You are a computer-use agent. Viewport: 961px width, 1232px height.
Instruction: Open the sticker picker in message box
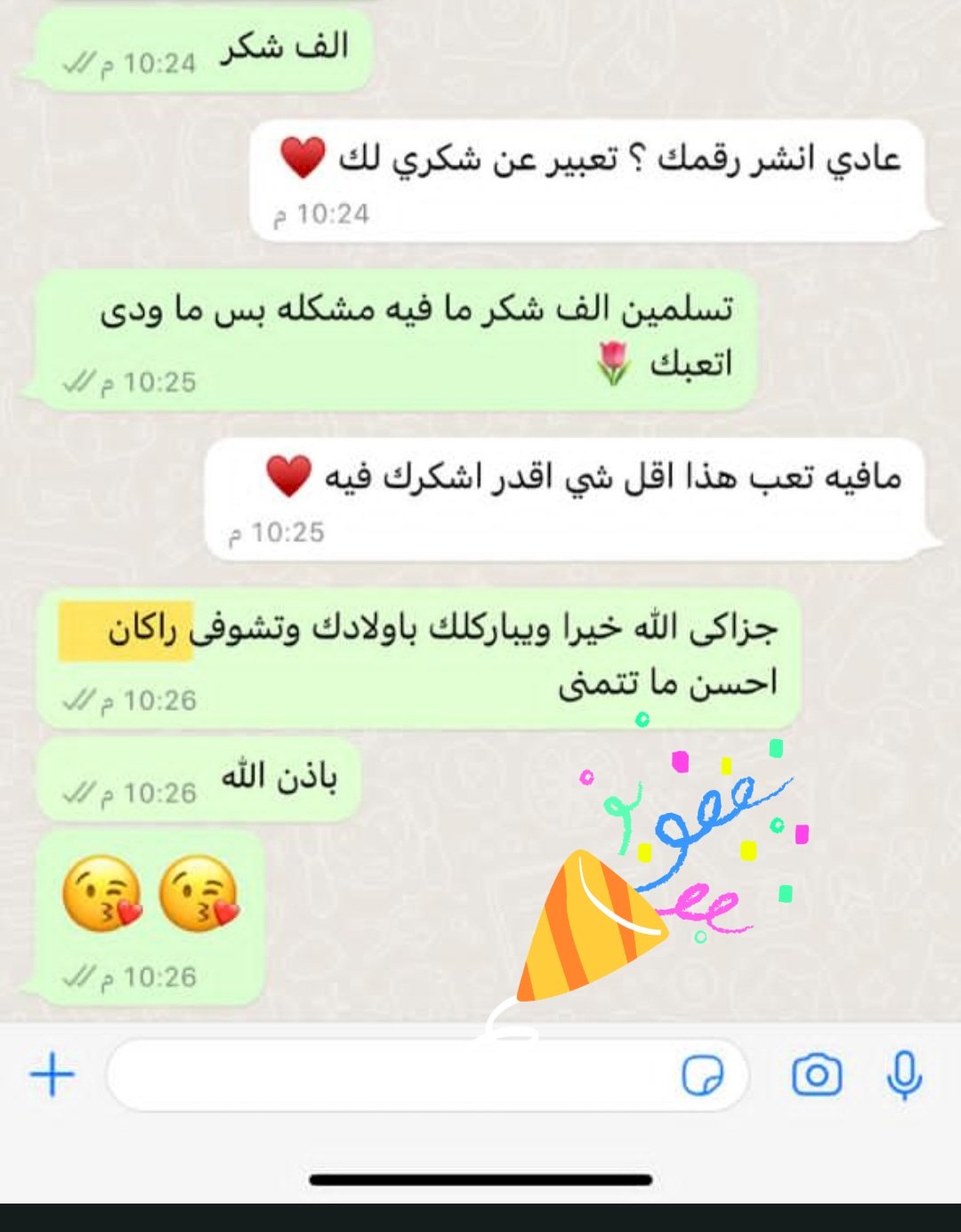pos(702,1075)
